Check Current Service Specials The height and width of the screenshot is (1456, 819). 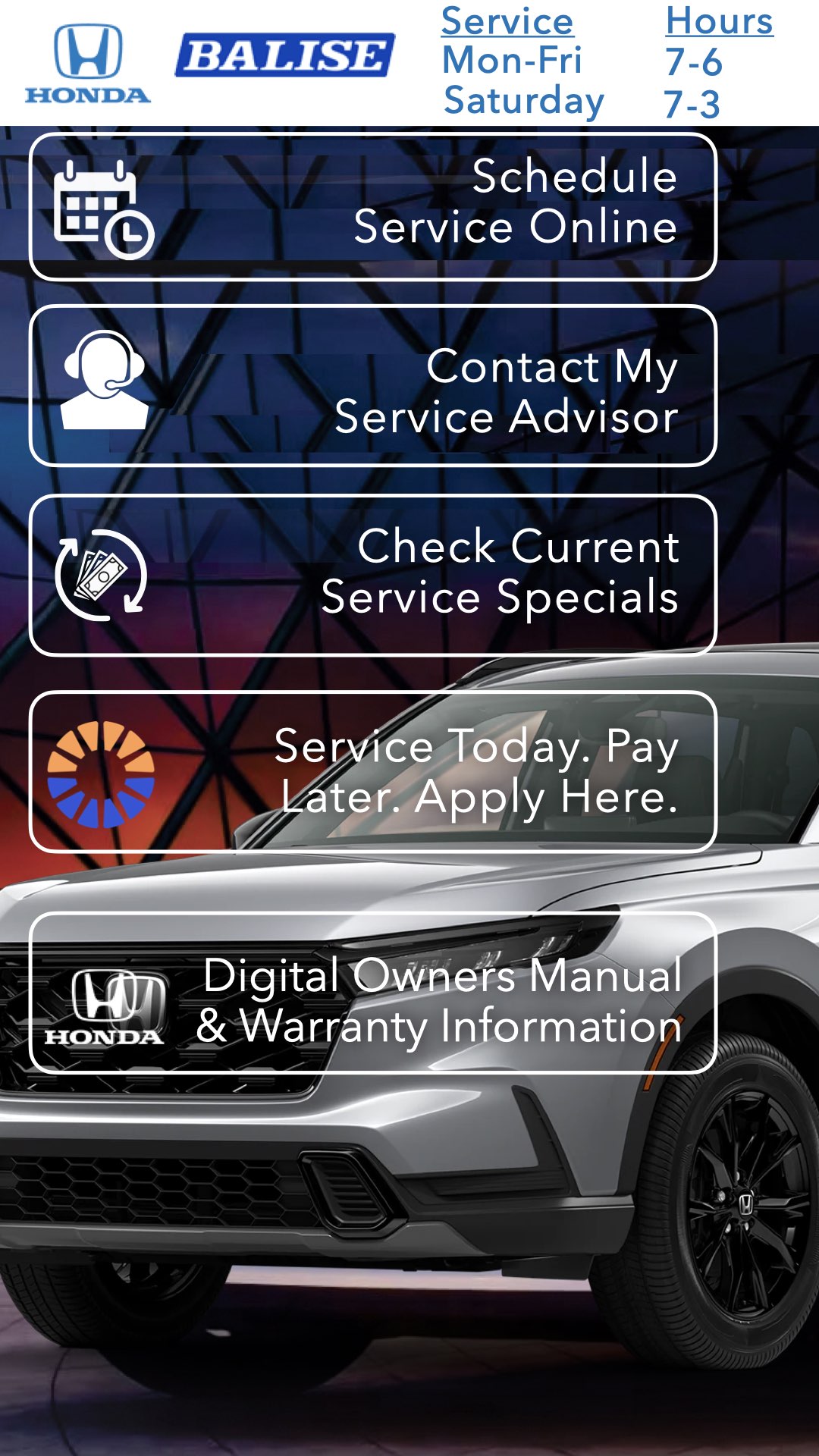pos(373,575)
